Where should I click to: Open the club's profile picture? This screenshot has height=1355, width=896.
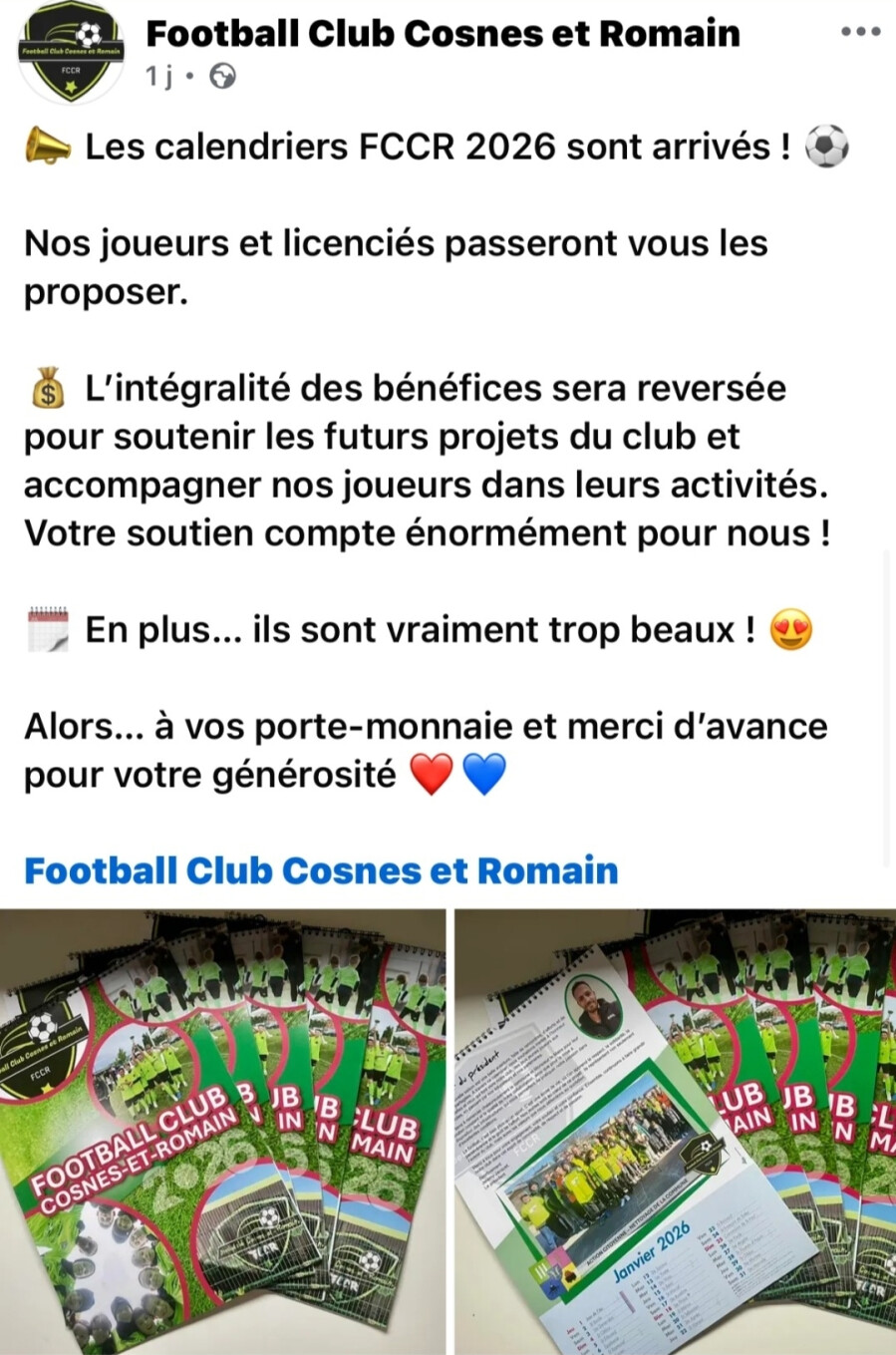point(70,52)
